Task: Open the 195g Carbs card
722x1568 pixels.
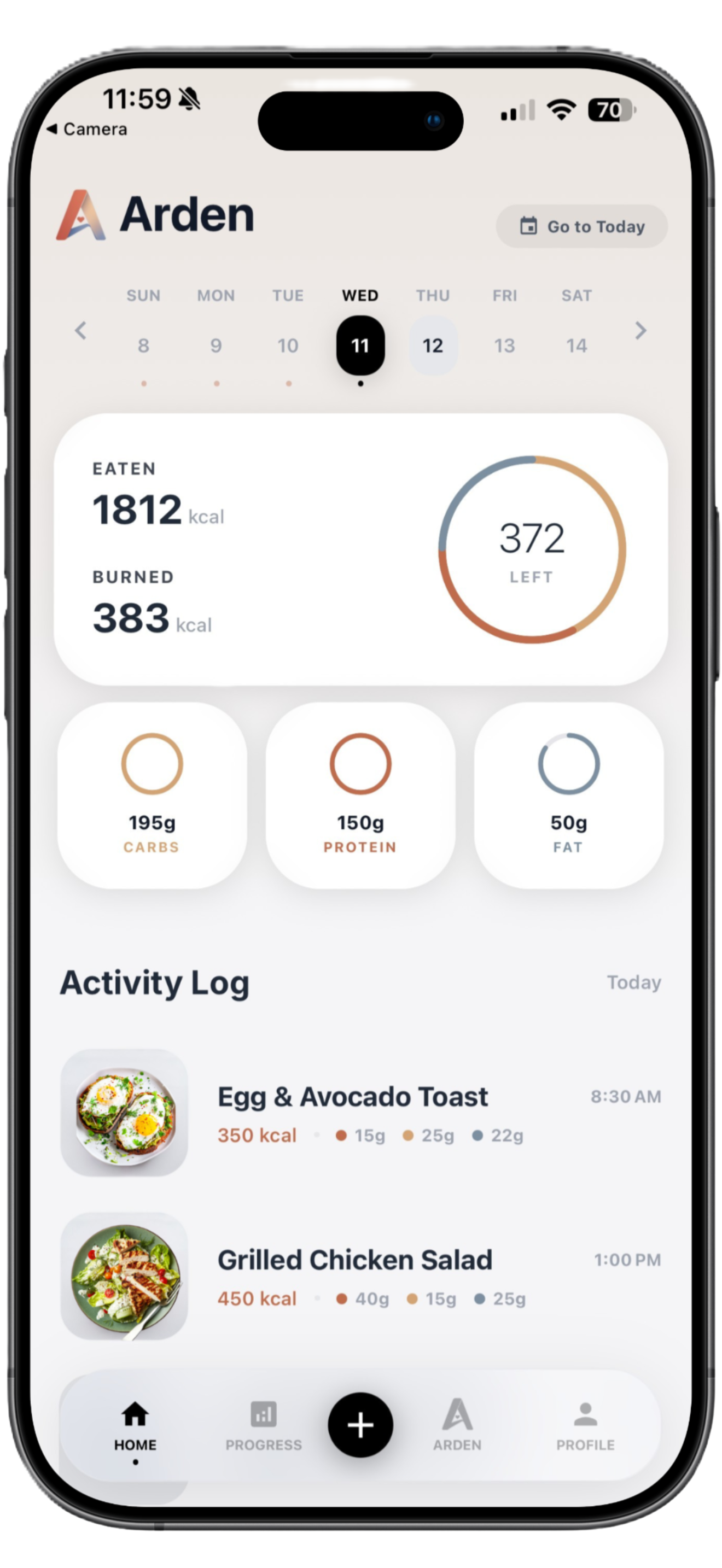Action: coord(152,794)
